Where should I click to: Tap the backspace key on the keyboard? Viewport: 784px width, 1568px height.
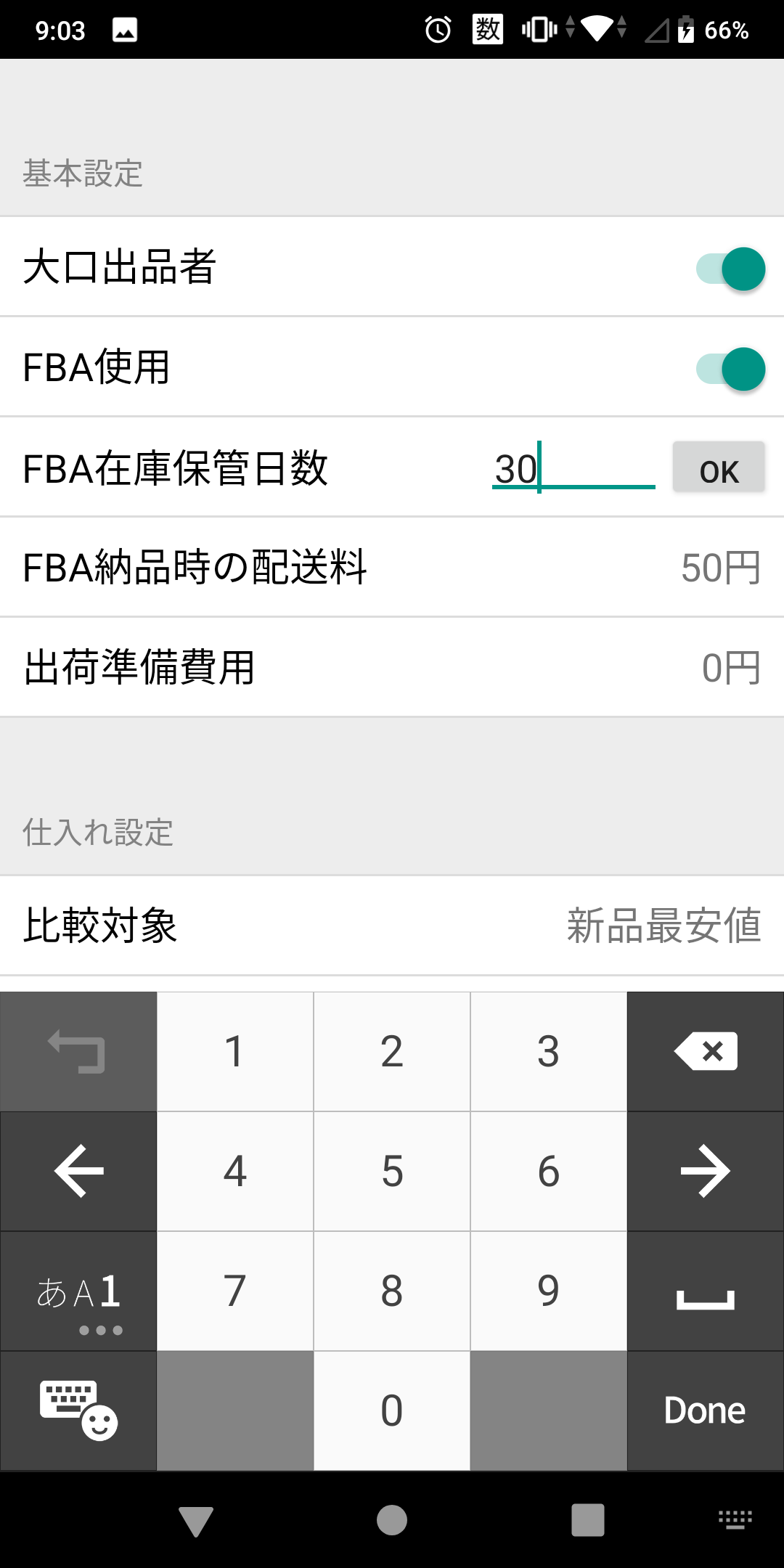[x=706, y=1051]
